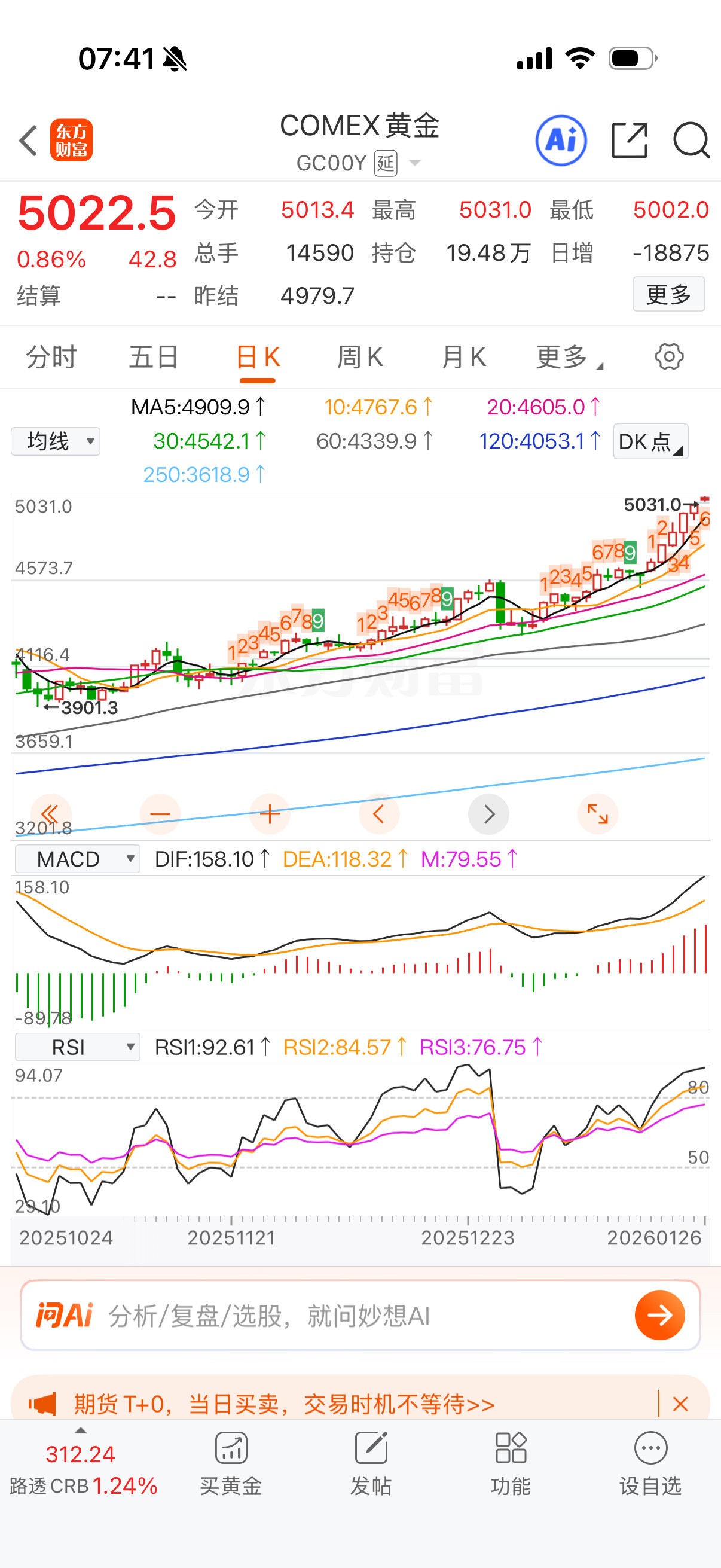Tap the share icon next to search
Viewport: 721px width, 1568px height.
coord(630,139)
